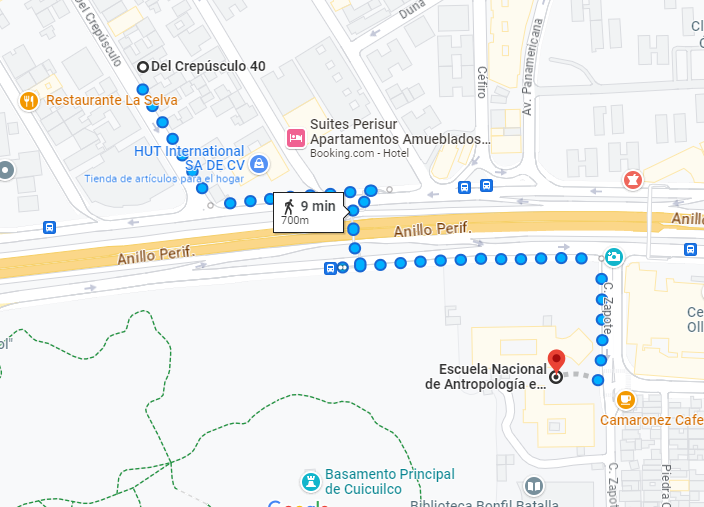Open the teal camera photo spot marker

[613, 257]
